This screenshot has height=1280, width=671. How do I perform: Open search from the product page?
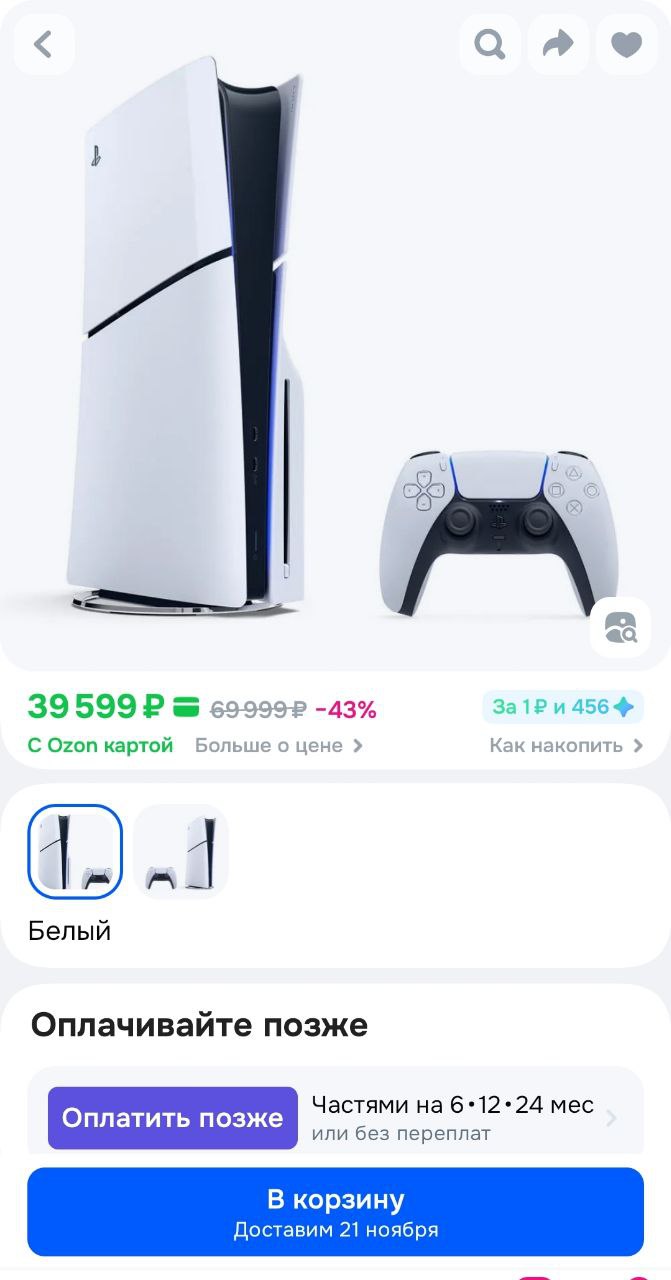point(490,44)
